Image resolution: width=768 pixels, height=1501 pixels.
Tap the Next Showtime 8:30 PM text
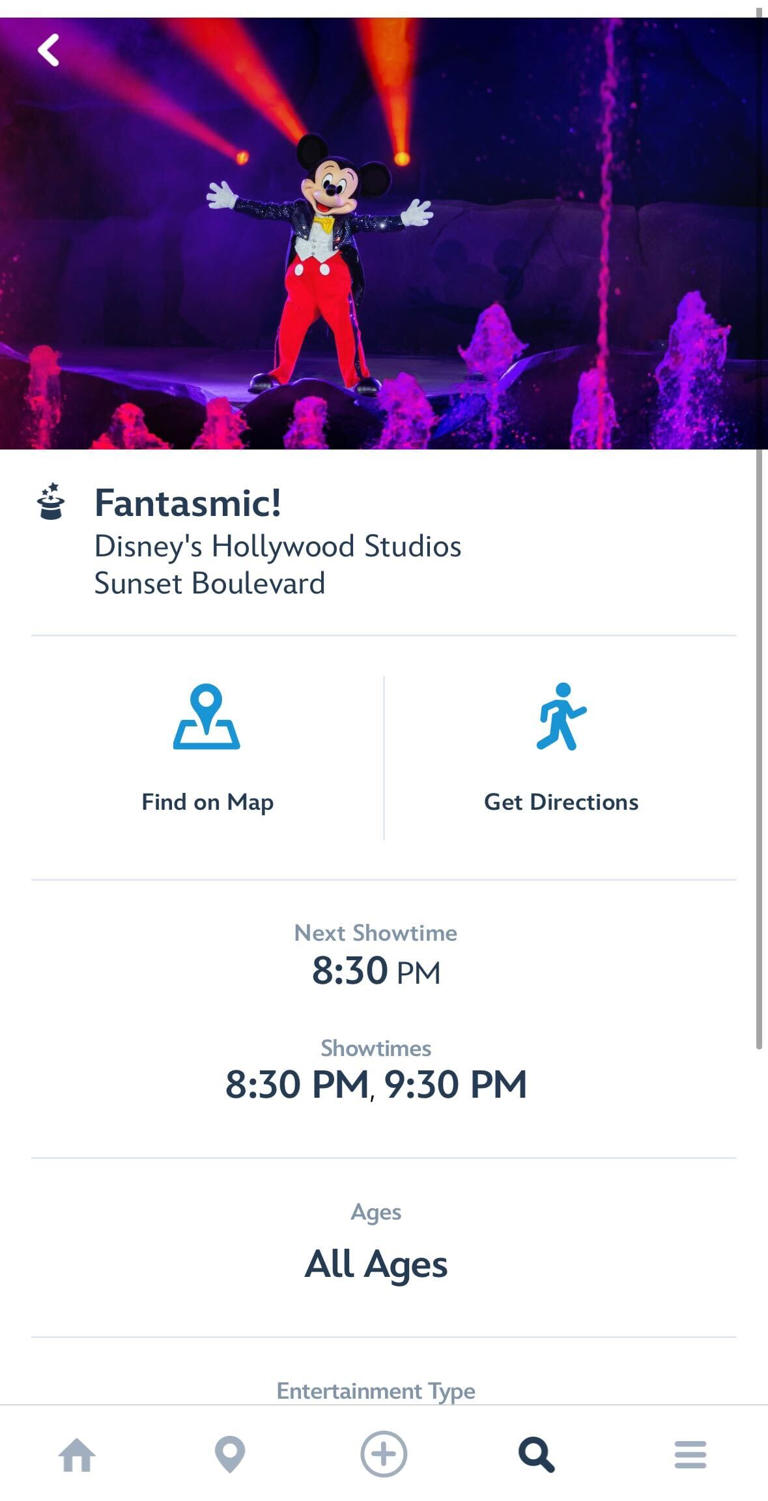click(x=375, y=970)
